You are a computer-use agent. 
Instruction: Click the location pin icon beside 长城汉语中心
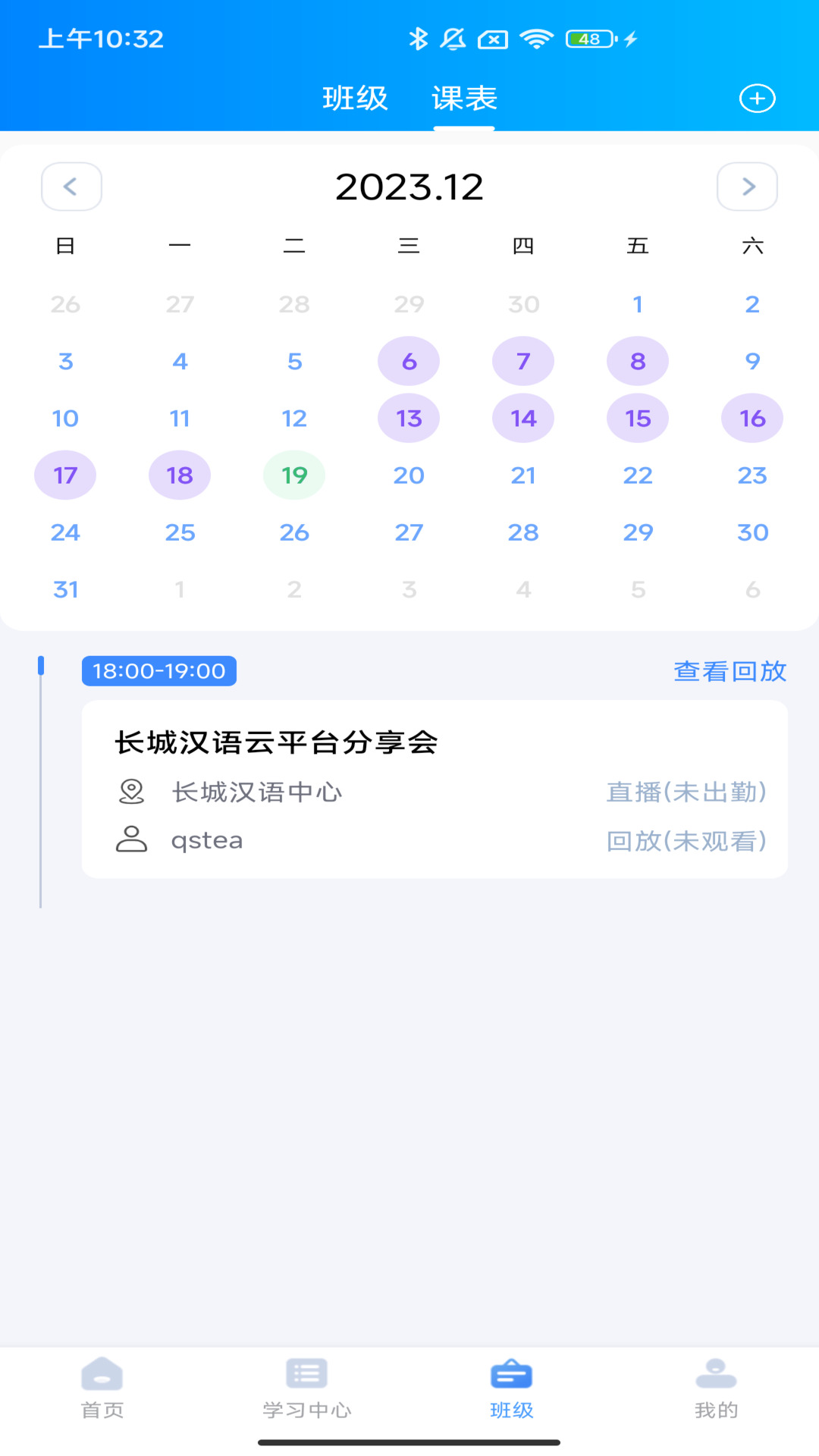[x=130, y=792]
